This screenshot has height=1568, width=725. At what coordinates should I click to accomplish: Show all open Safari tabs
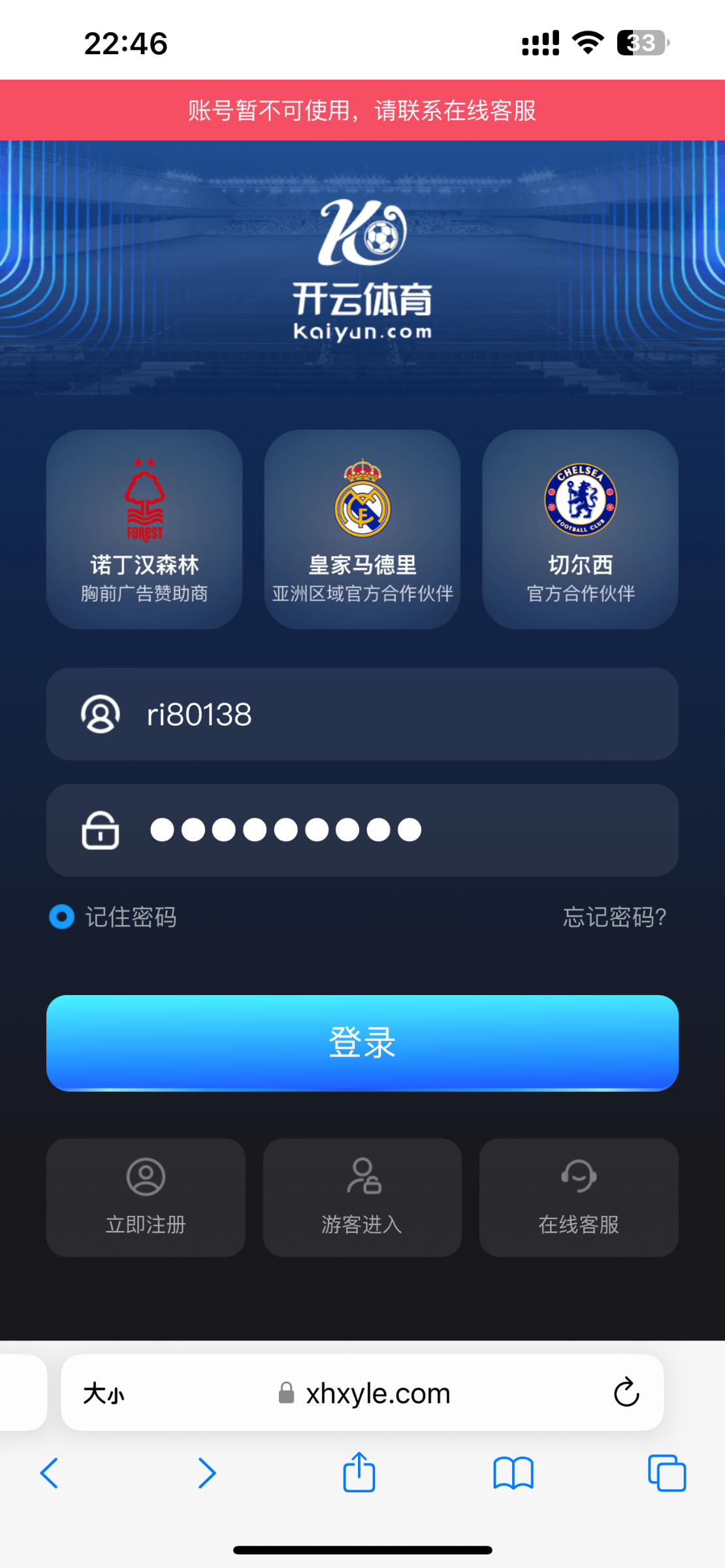pyautogui.click(x=666, y=1473)
